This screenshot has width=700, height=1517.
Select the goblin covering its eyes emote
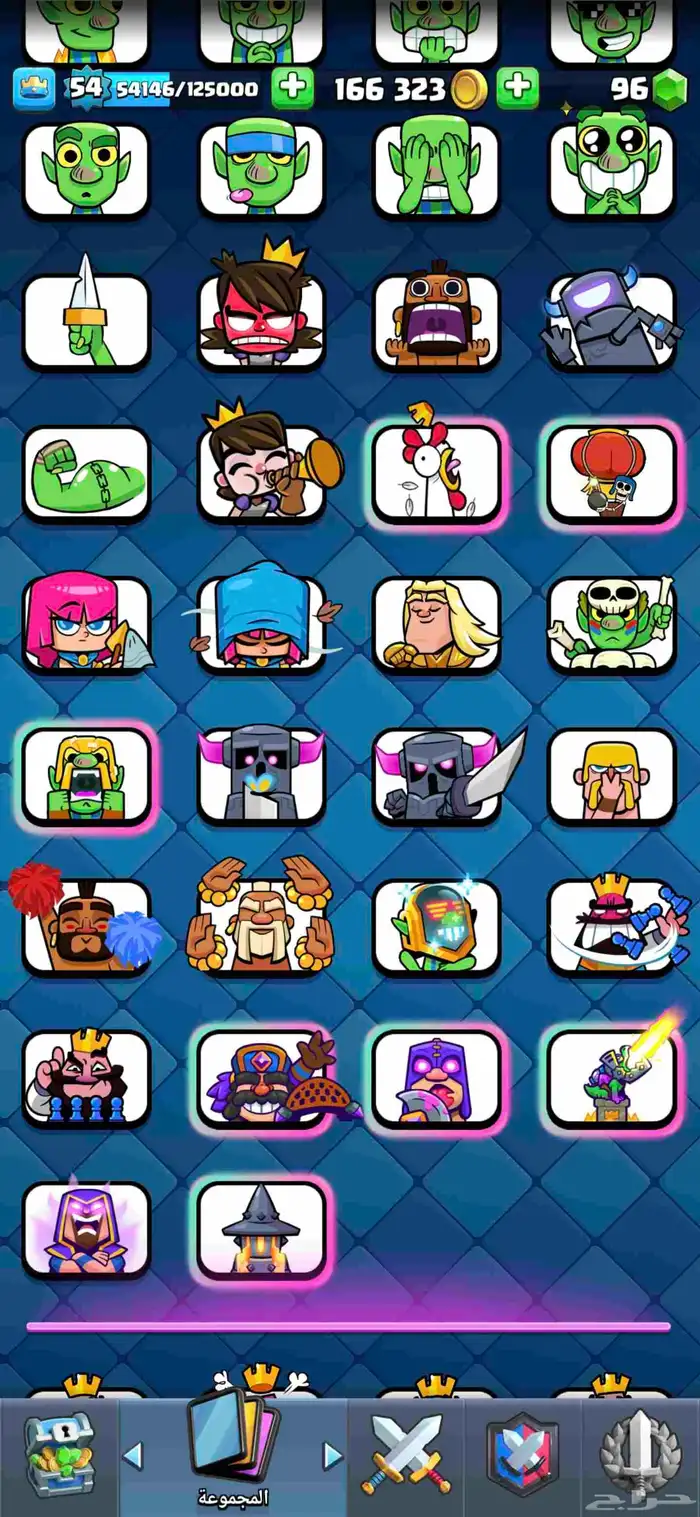pyautogui.click(x=436, y=168)
